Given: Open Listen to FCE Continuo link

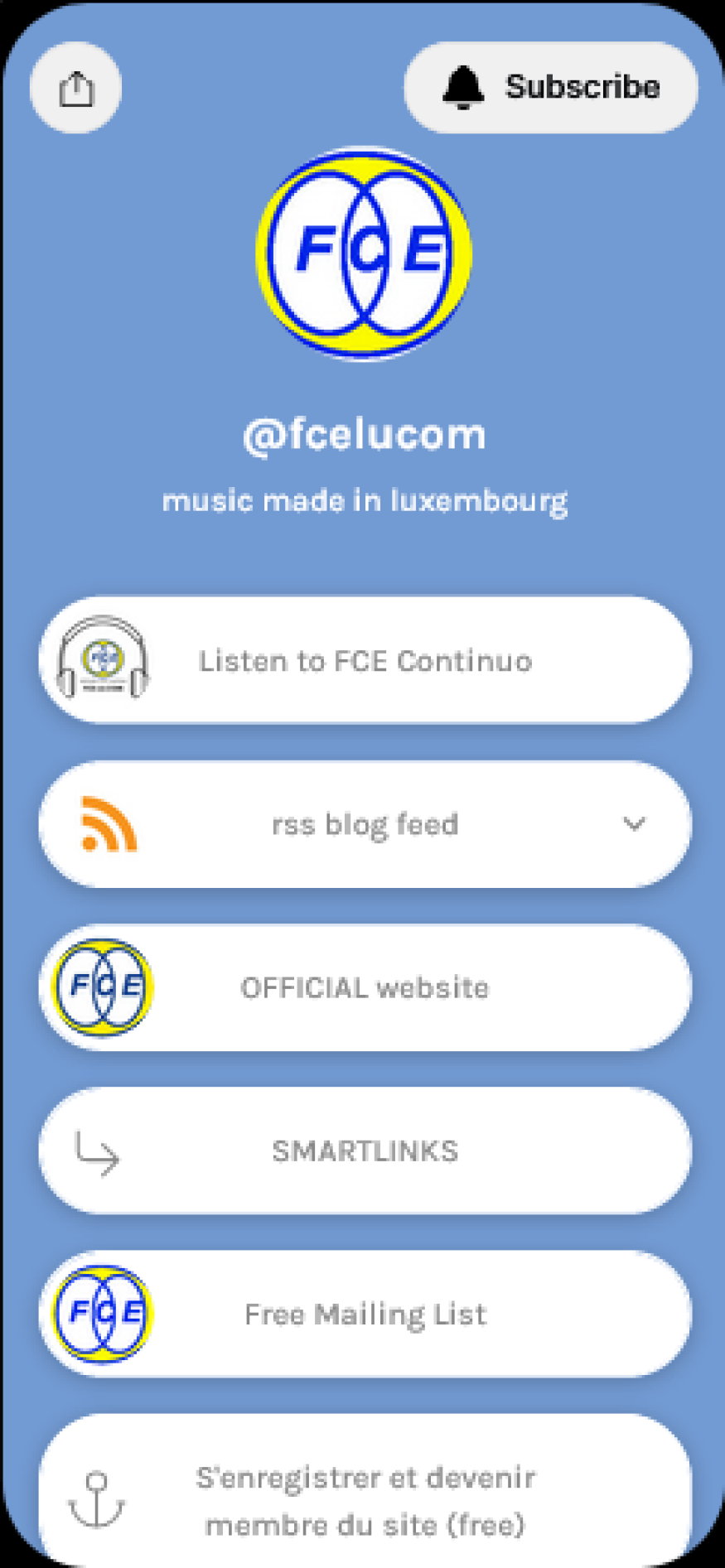Looking at the screenshot, I should [x=365, y=660].
